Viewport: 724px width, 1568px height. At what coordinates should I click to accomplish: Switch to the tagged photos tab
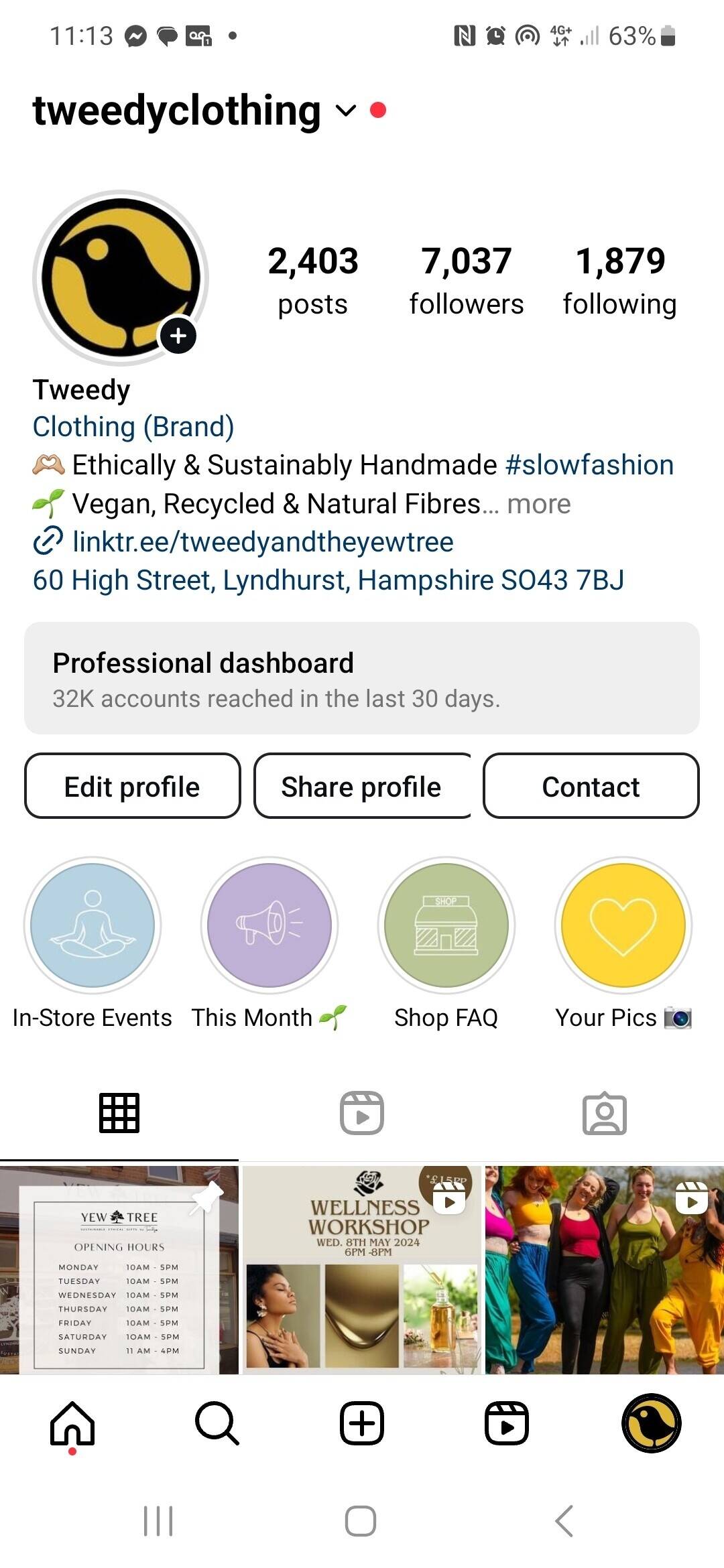[605, 1113]
